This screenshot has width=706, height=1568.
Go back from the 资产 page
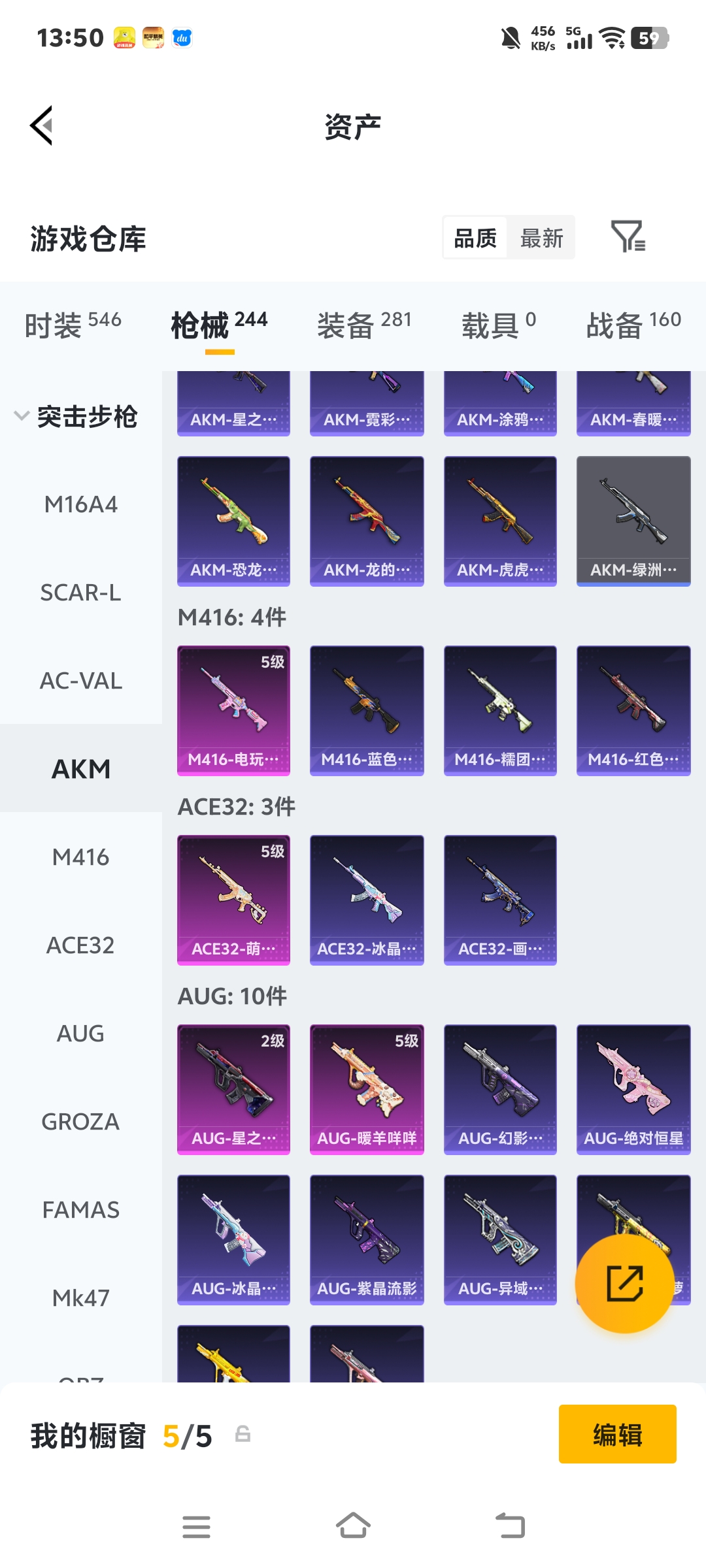click(42, 125)
